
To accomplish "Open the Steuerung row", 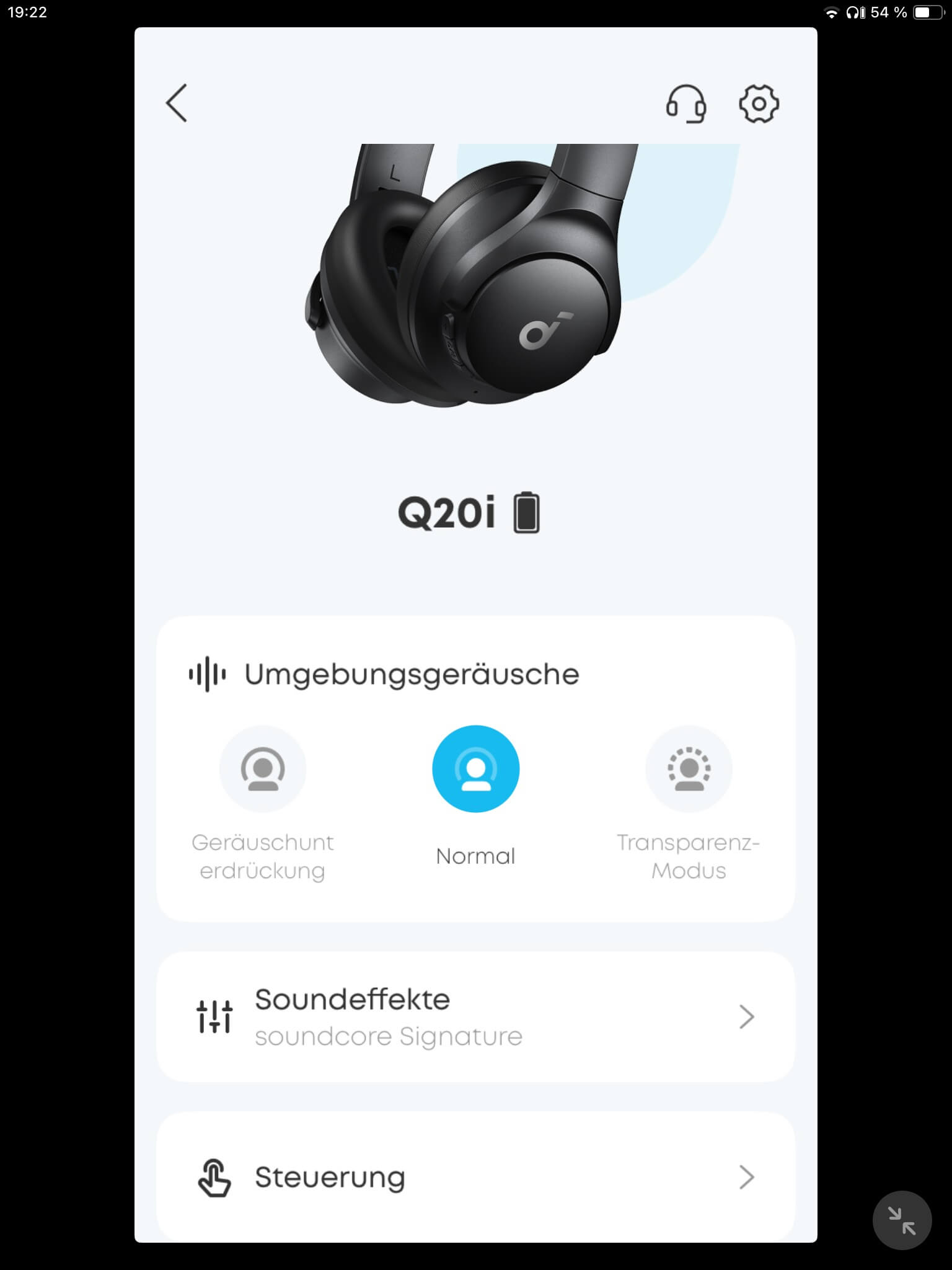I will pos(475,1177).
